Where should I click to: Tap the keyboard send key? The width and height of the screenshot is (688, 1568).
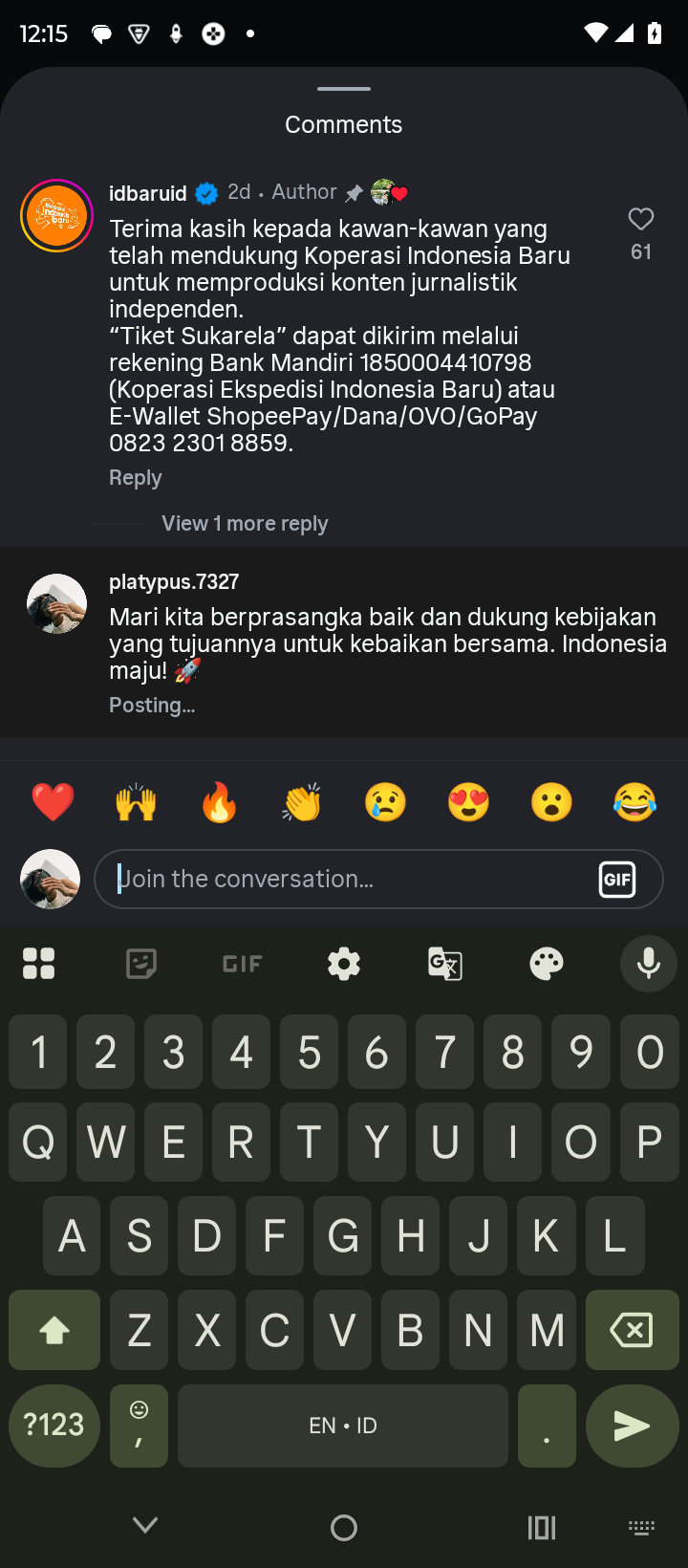pos(632,1426)
